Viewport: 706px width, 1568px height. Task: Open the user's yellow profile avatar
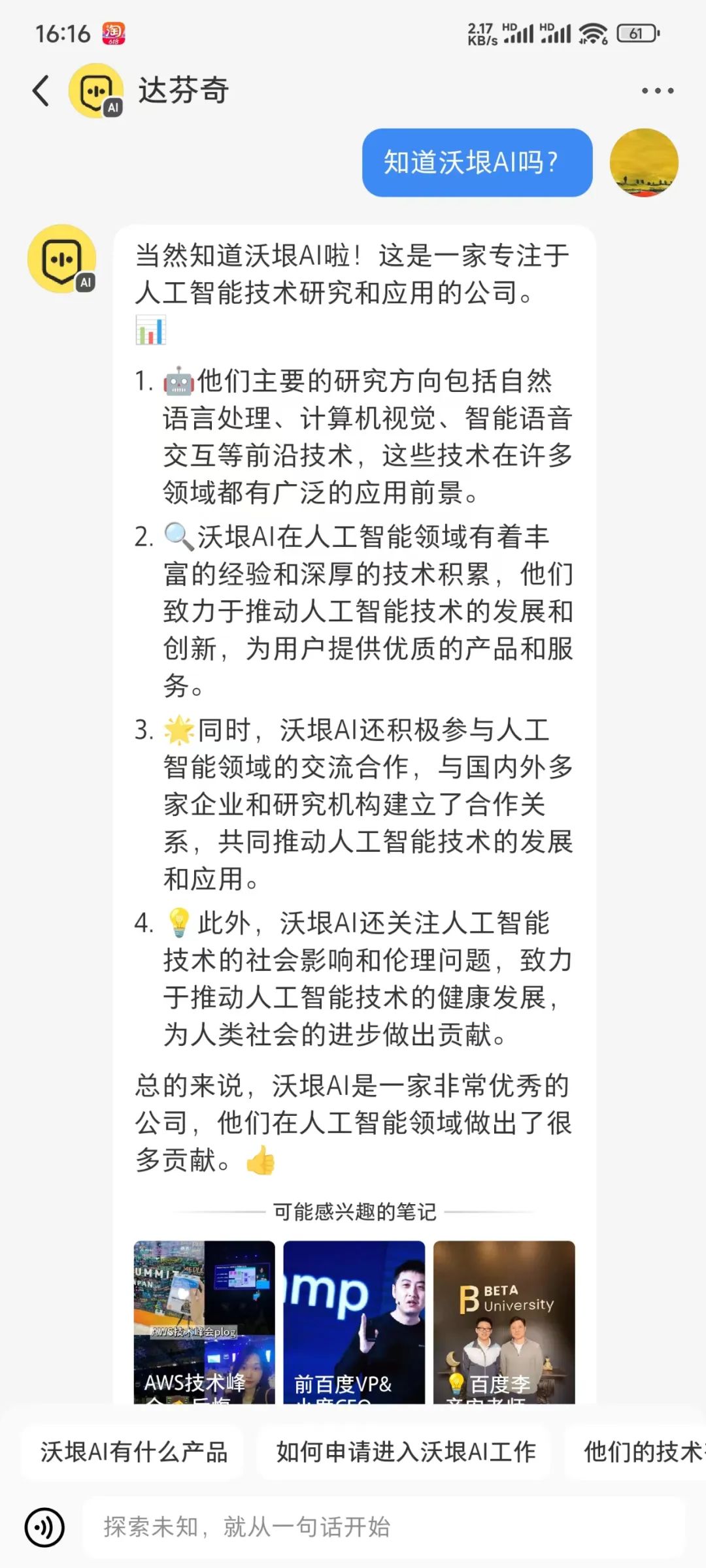click(644, 163)
